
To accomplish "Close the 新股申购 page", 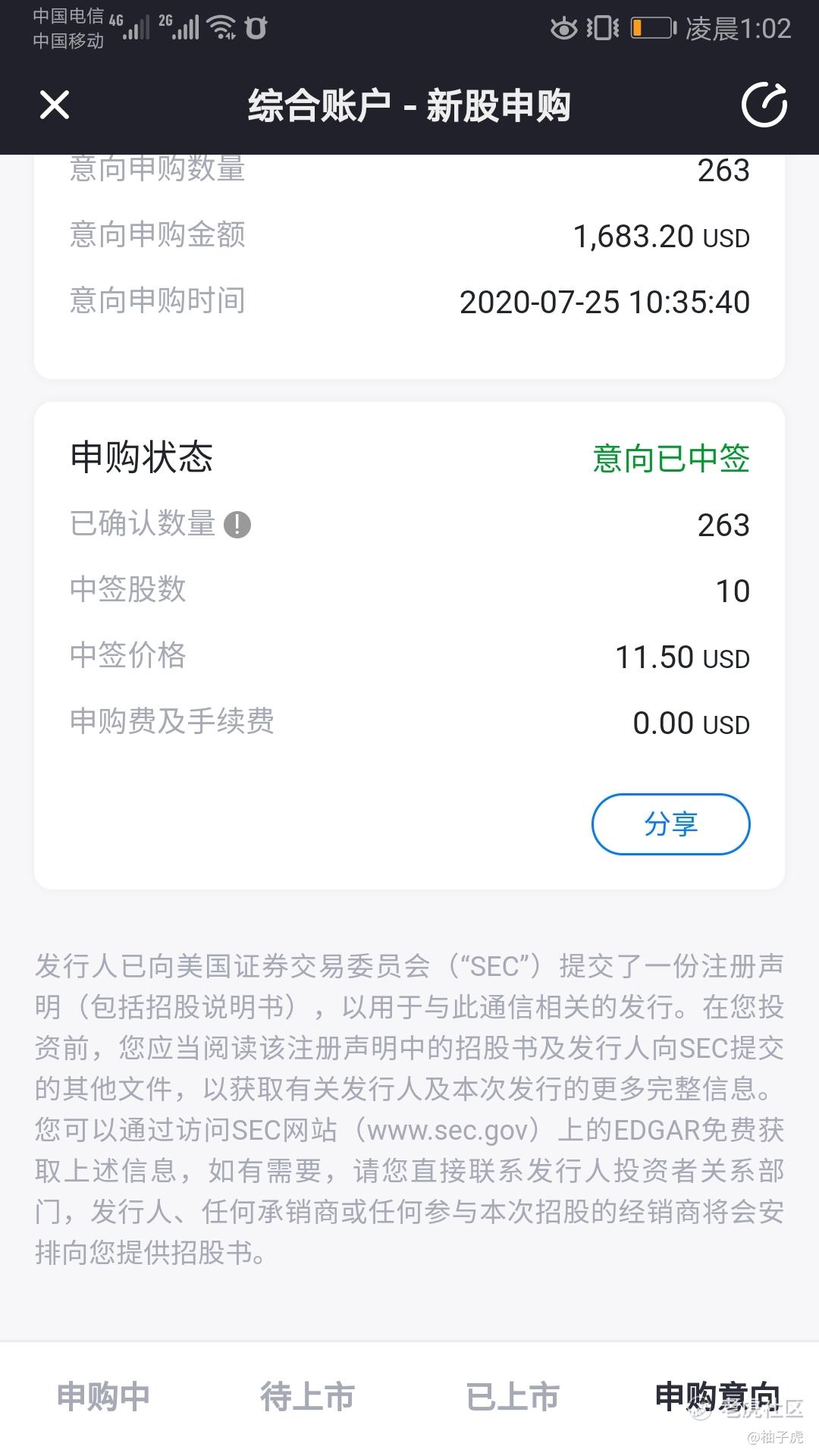I will click(55, 105).
